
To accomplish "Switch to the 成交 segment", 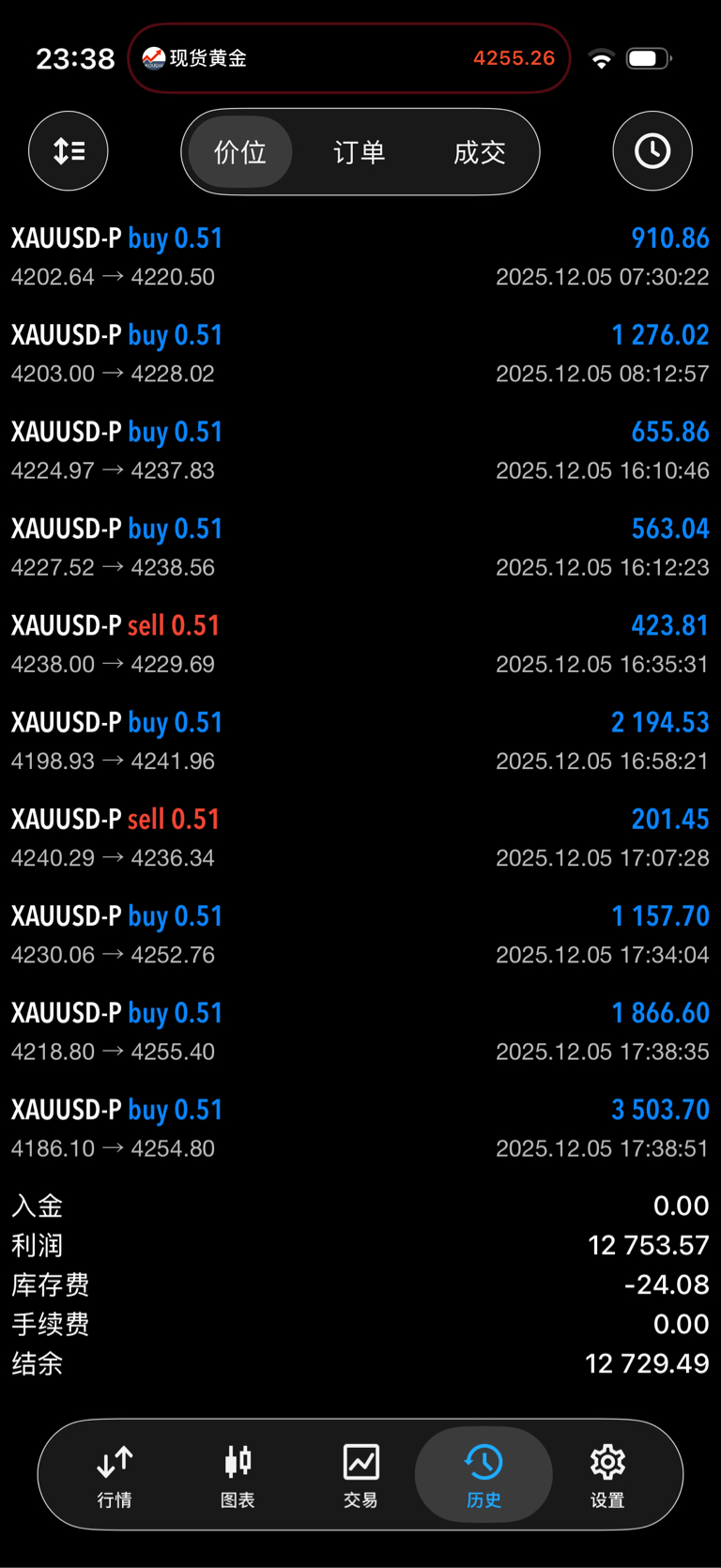I will tap(480, 152).
